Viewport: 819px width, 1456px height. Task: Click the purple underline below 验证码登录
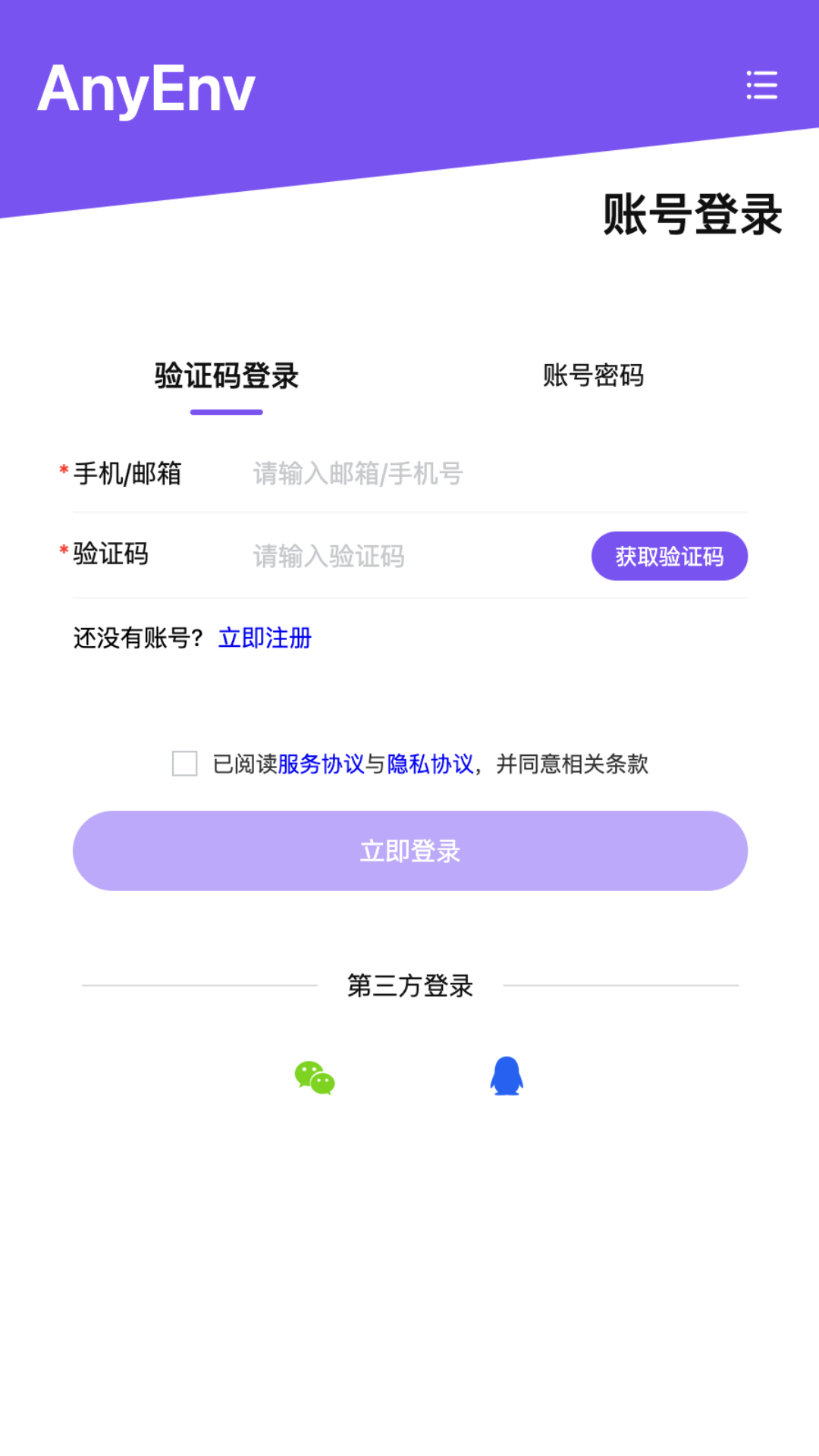pos(227,412)
